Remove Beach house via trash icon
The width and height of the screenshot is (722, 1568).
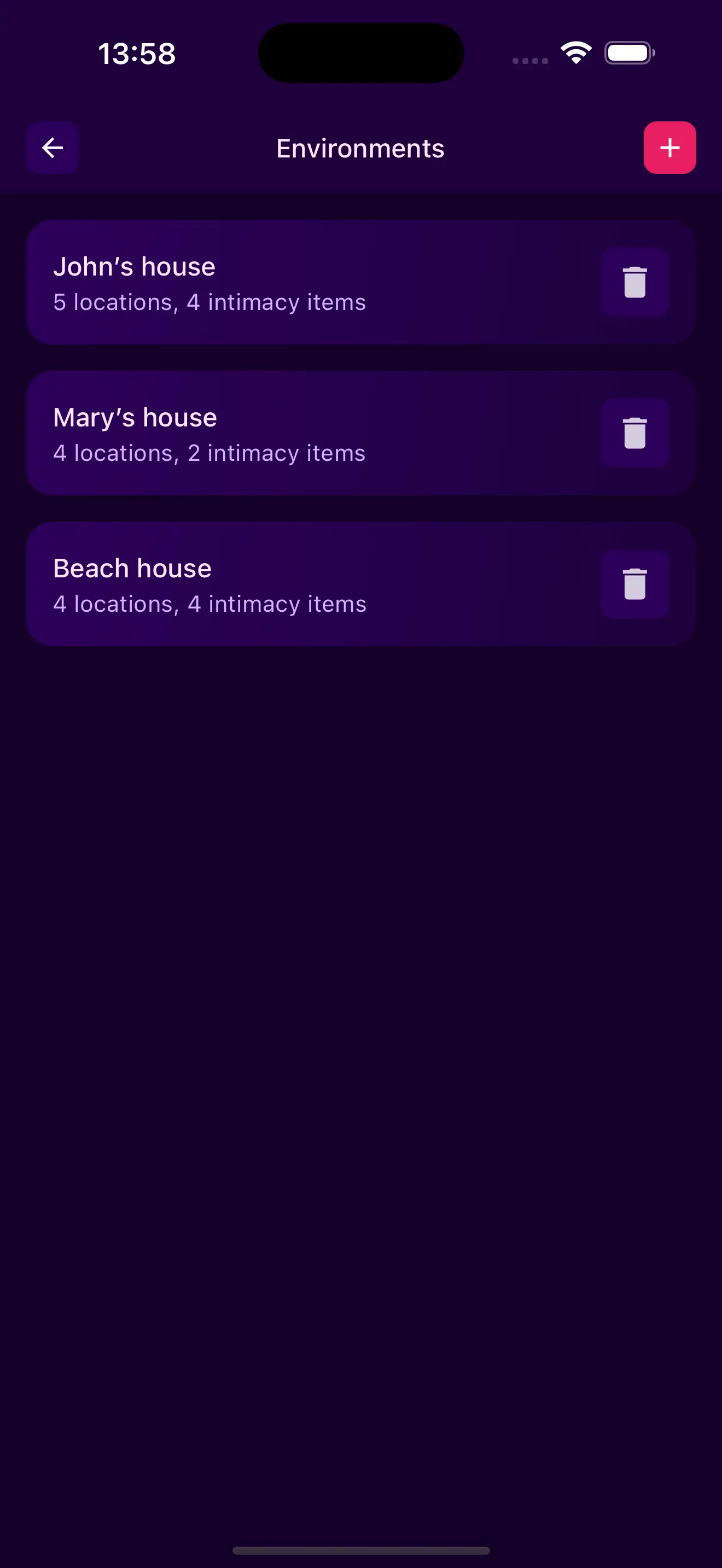634,584
